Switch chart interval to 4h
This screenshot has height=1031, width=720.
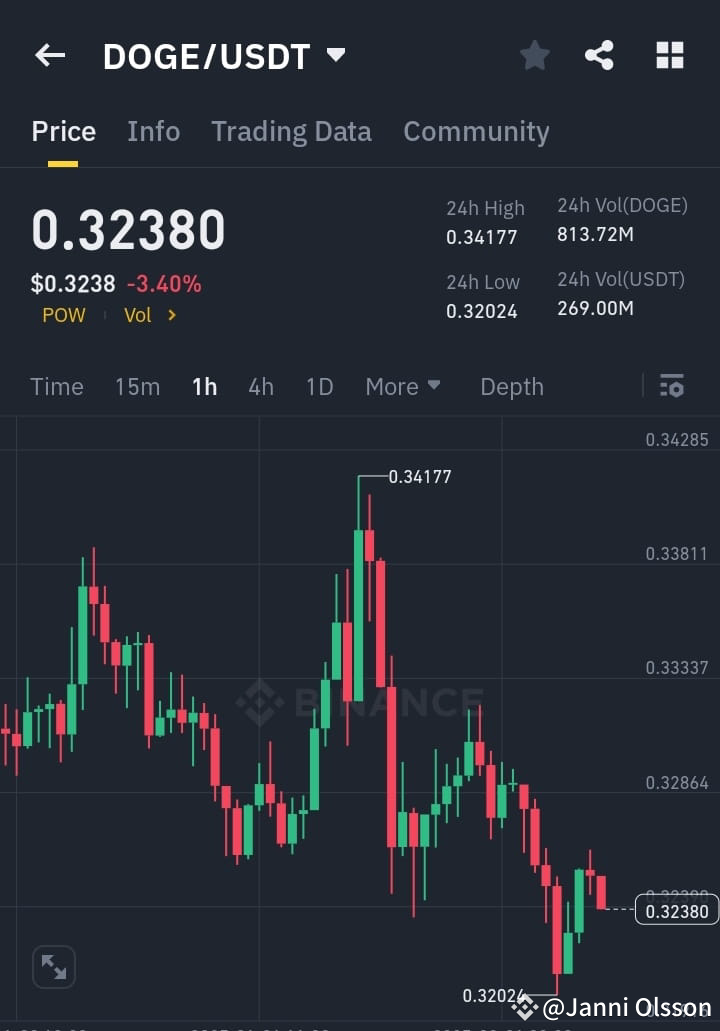click(261, 386)
